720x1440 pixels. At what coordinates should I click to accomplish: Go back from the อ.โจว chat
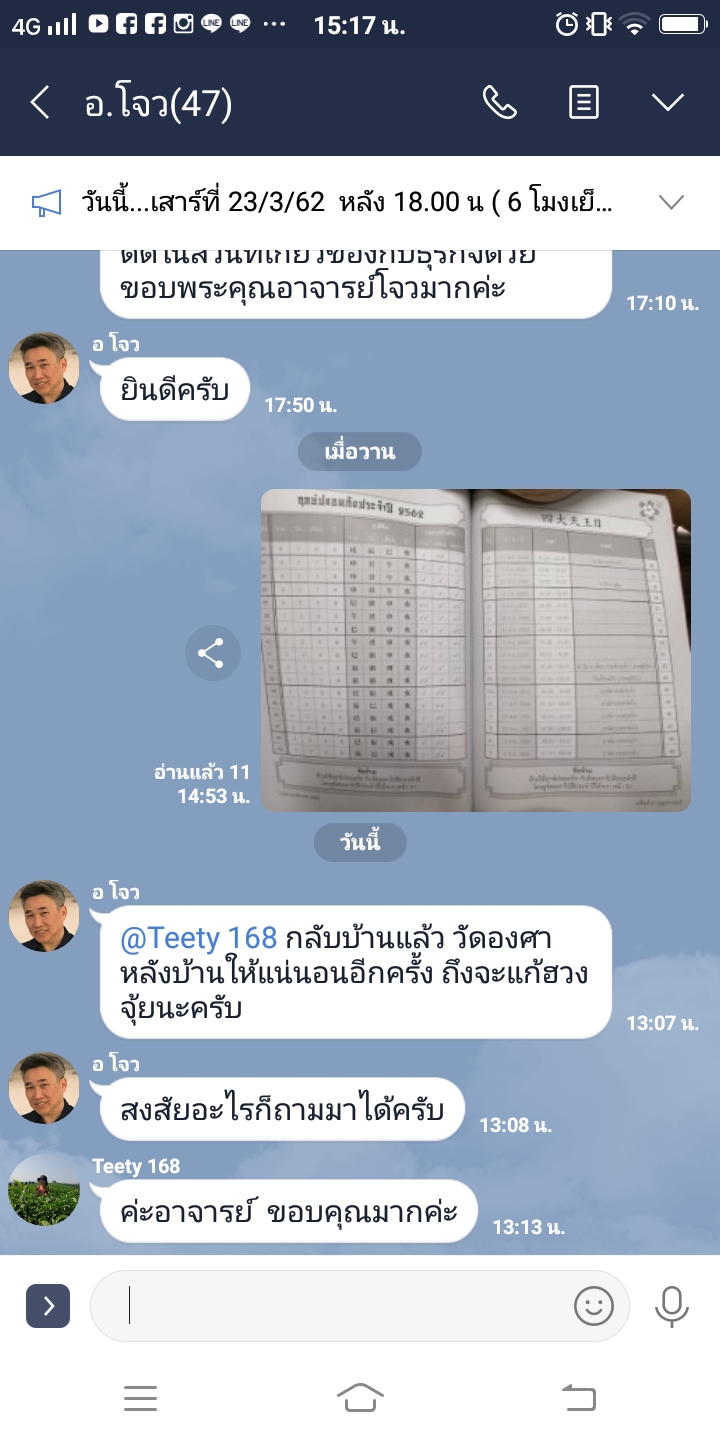pyautogui.click(x=40, y=102)
